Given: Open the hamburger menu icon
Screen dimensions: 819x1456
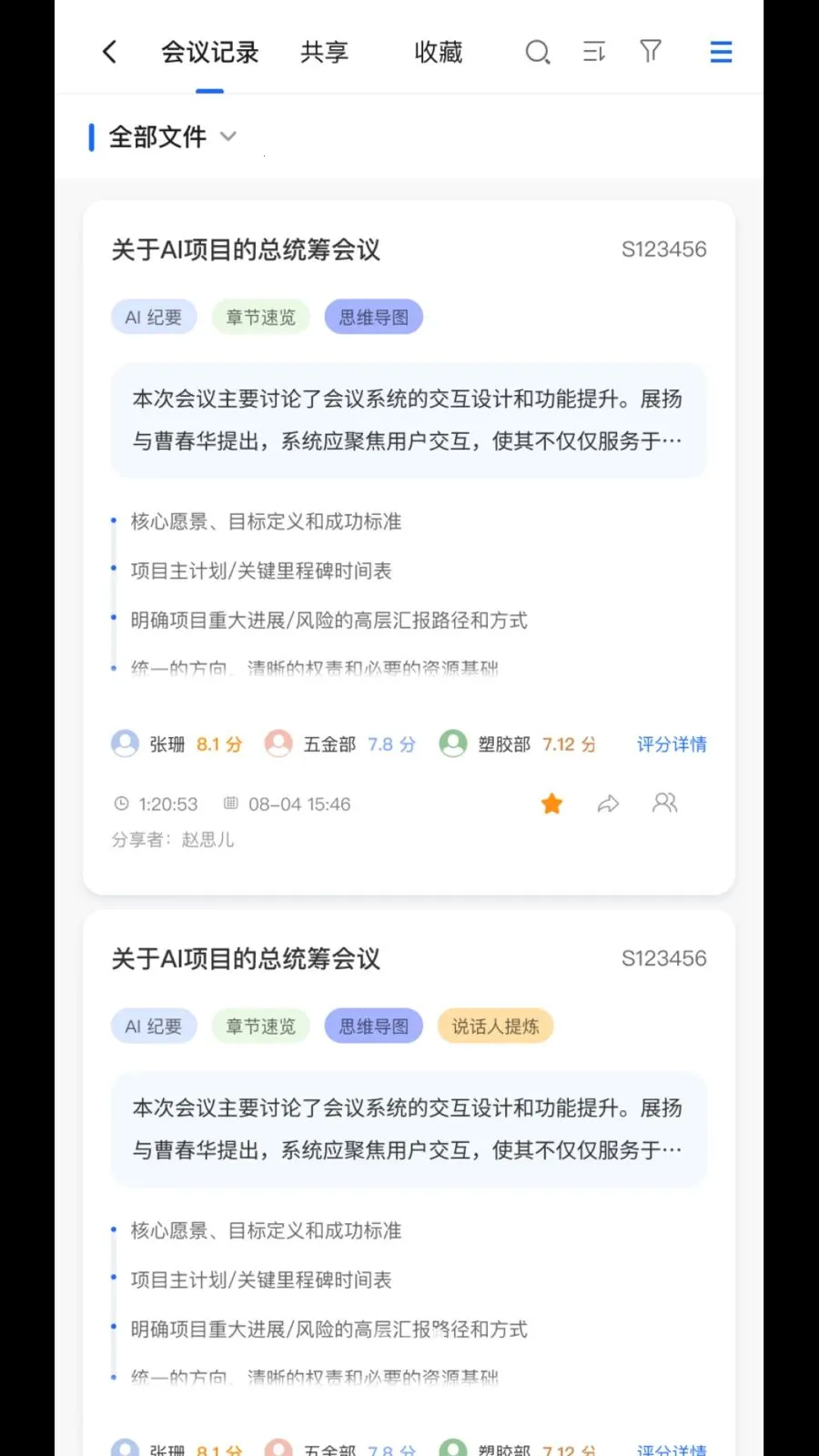Looking at the screenshot, I should (x=720, y=52).
